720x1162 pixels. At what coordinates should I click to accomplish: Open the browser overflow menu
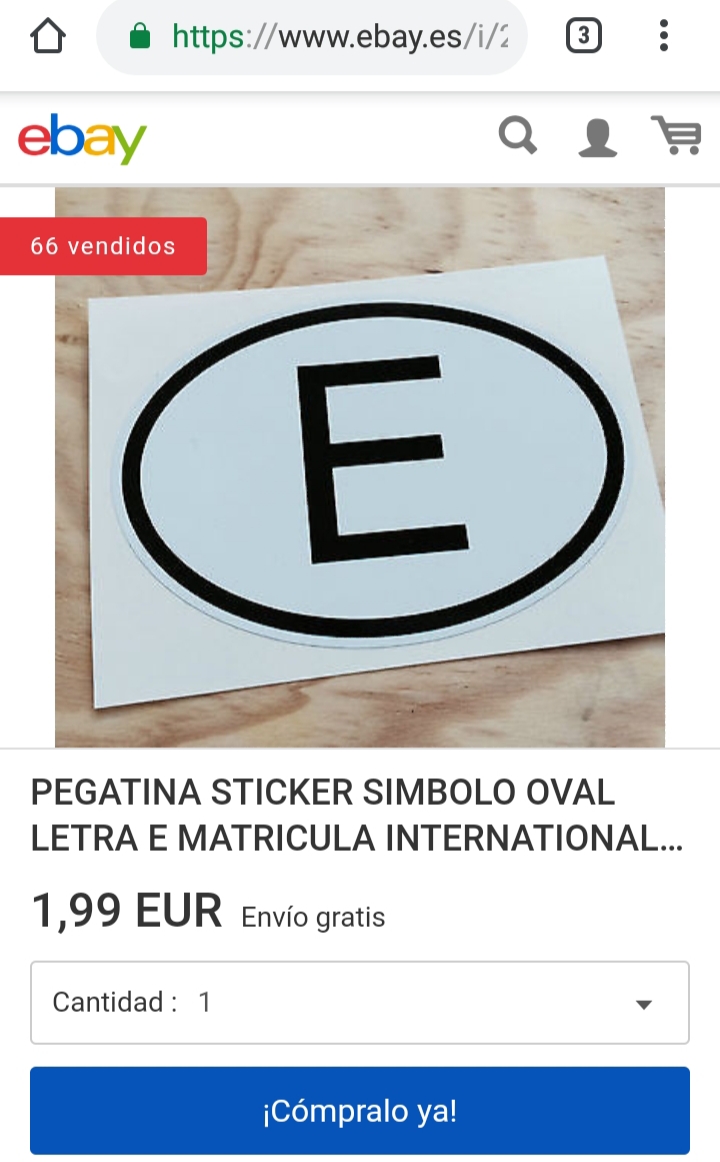663,37
